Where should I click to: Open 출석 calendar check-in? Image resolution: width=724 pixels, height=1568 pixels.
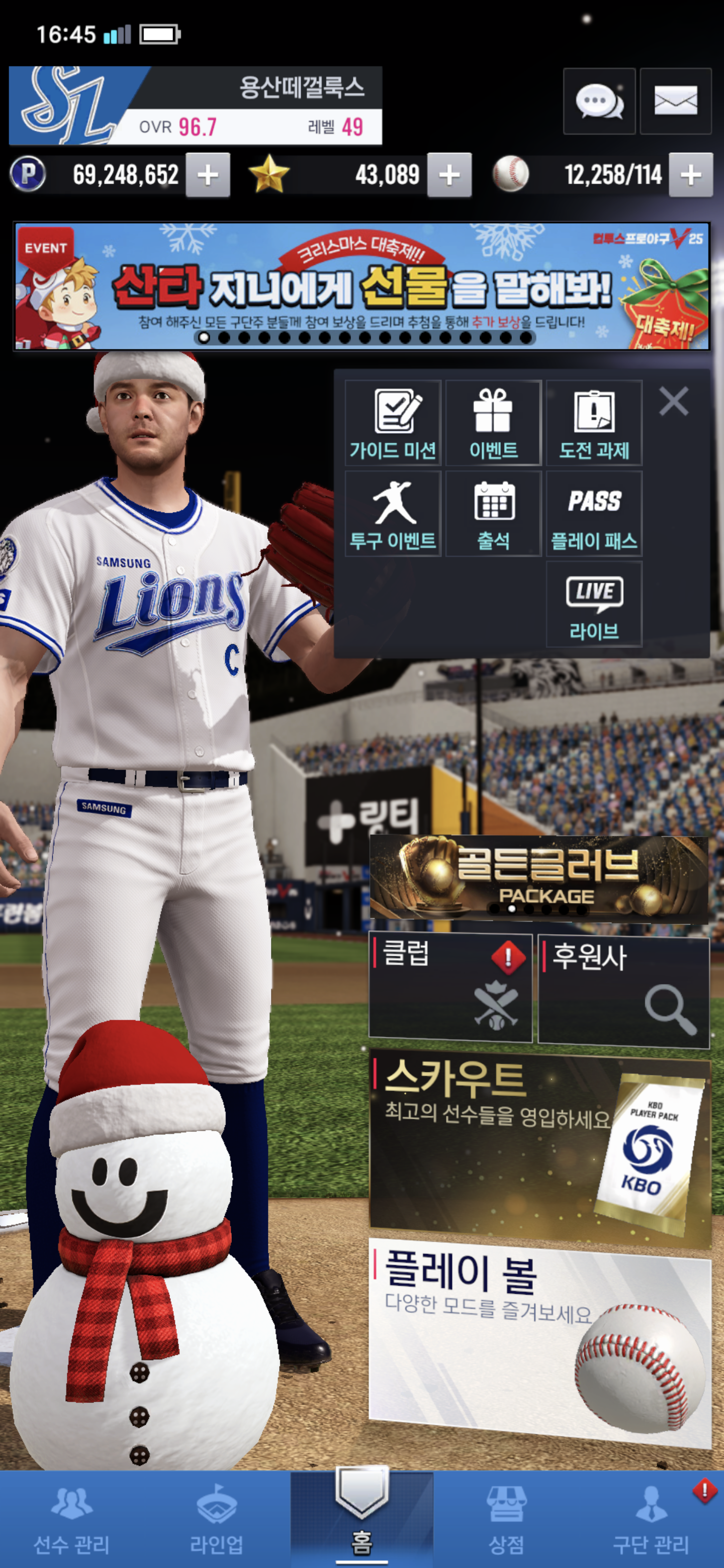(493, 513)
